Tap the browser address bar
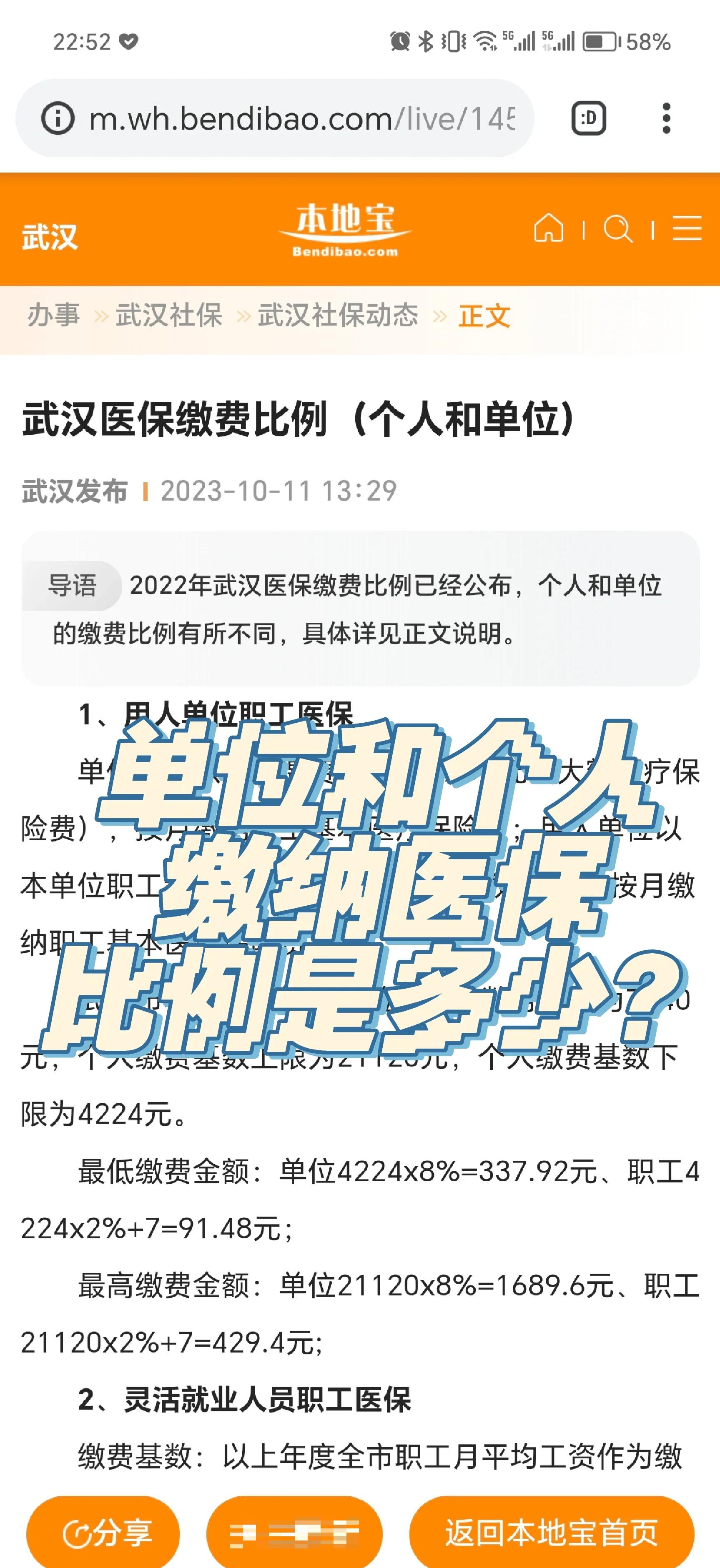Viewport: 720px width, 1568px height. tap(301, 118)
